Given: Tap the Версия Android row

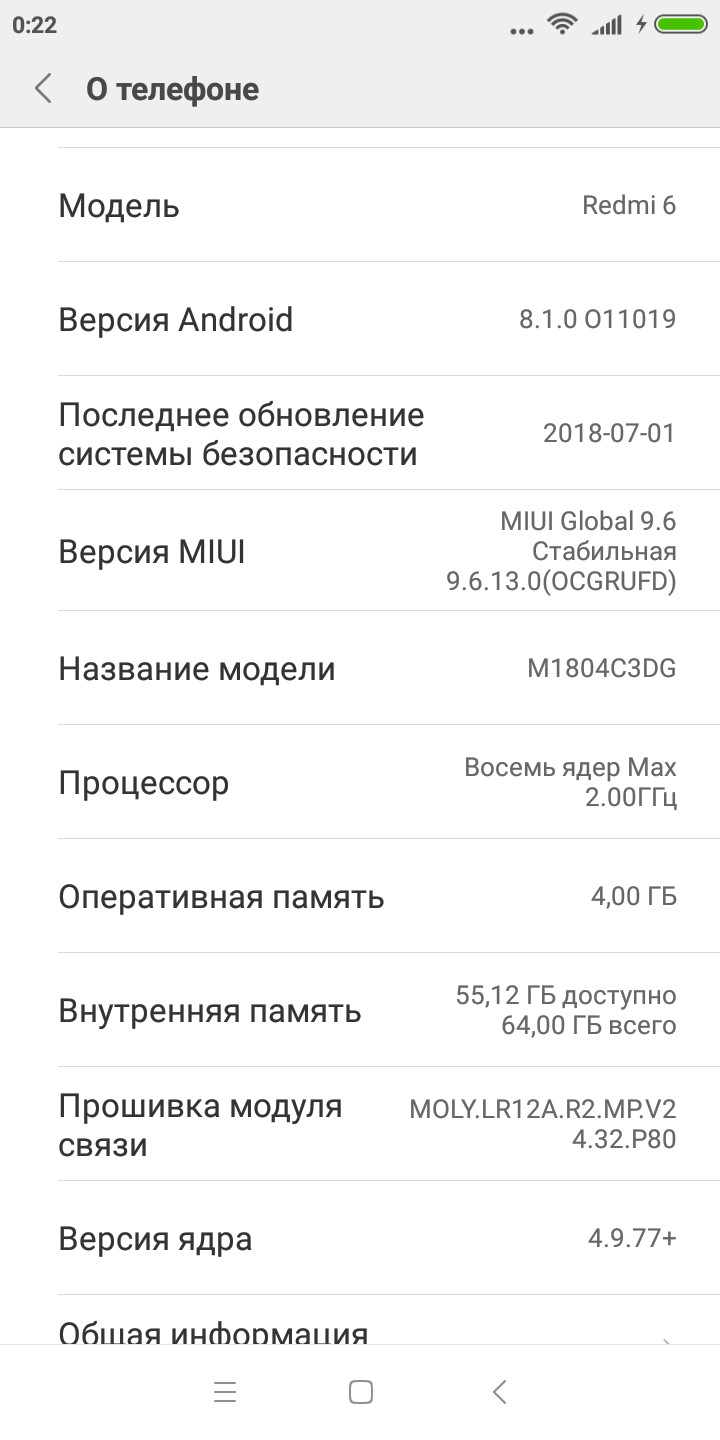Looking at the screenshot, I should pyautogui.click(x=360, y=320).
